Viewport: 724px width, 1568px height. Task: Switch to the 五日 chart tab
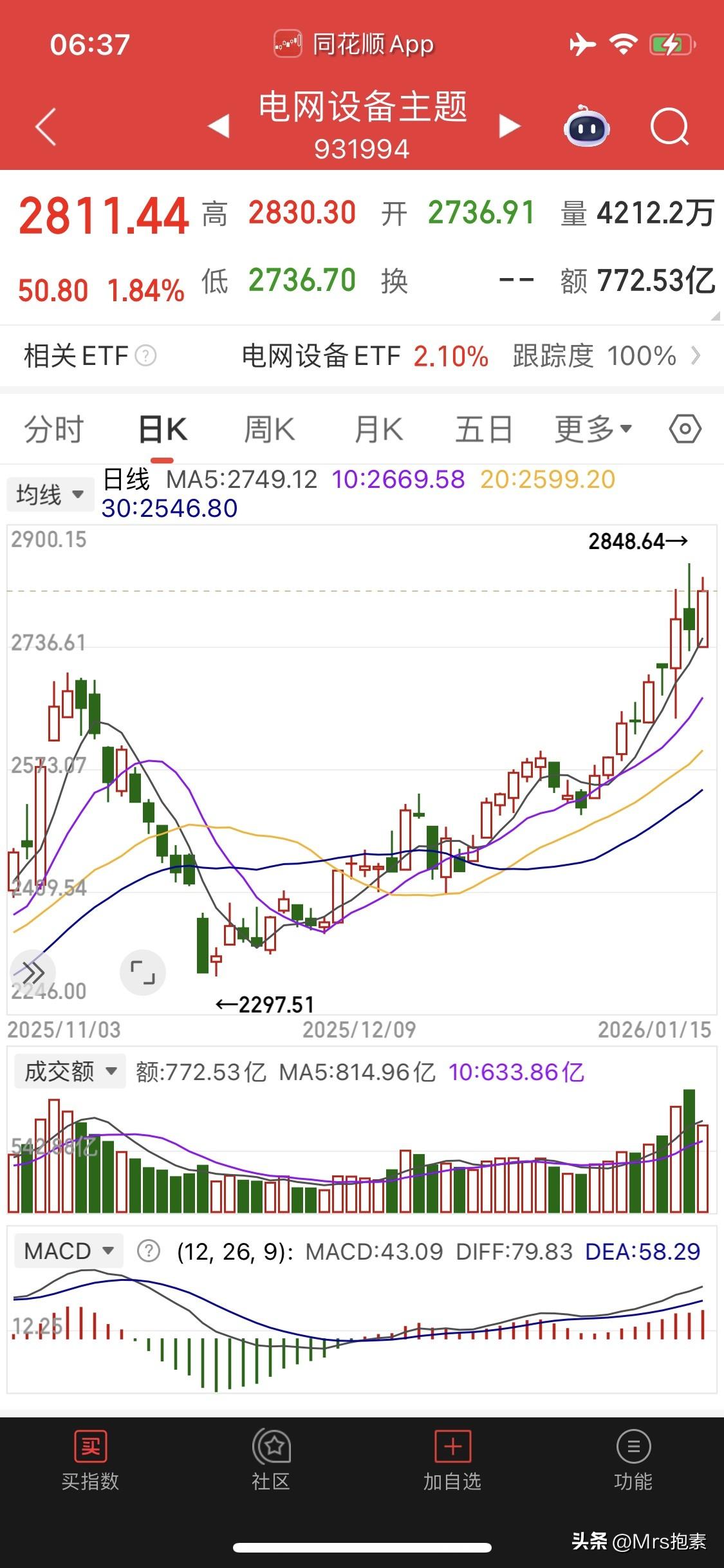484,429
